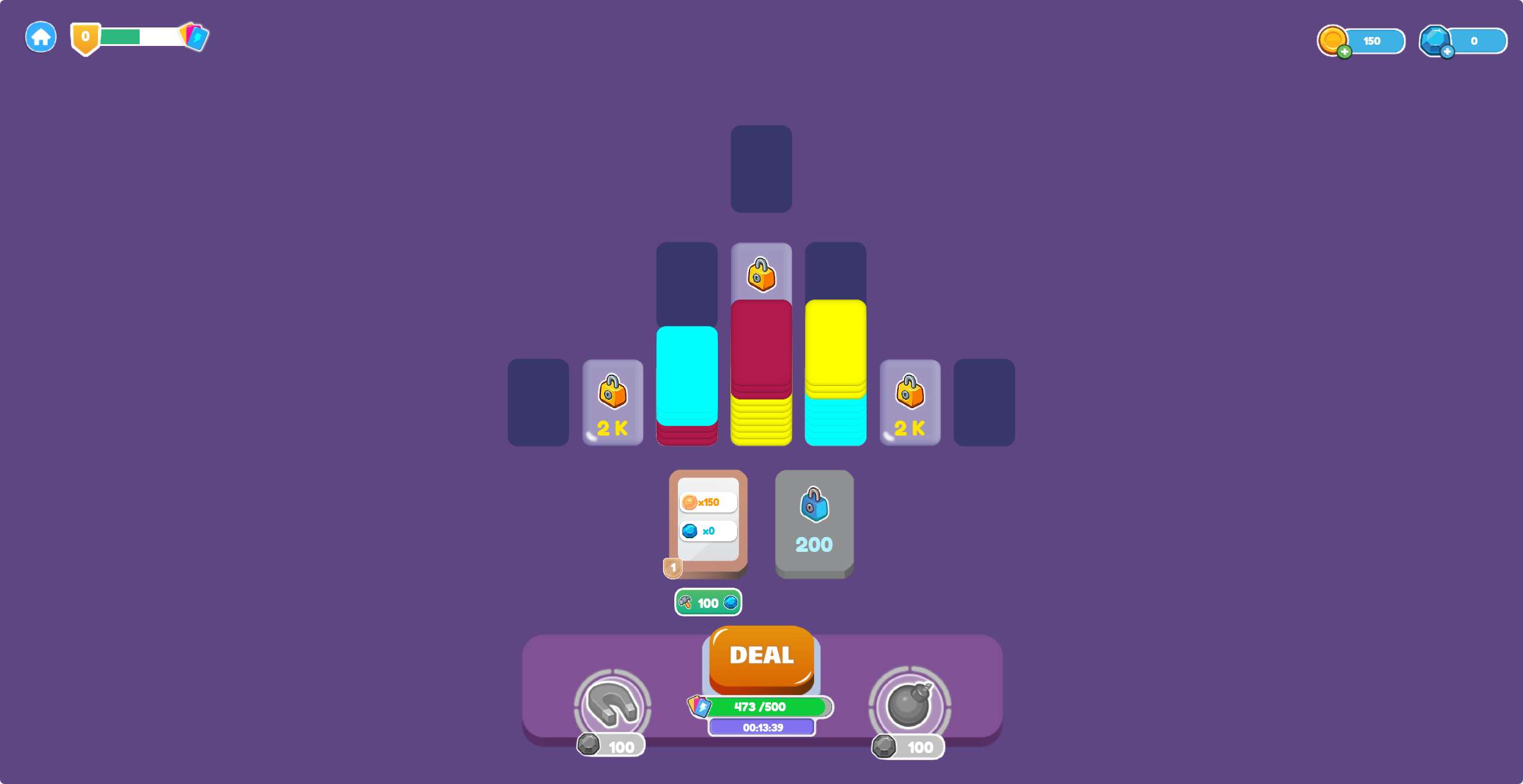Upgrade card with hammer for 100 gems
Viewport: 1523px width, 784px height.
tap(708, 603)
